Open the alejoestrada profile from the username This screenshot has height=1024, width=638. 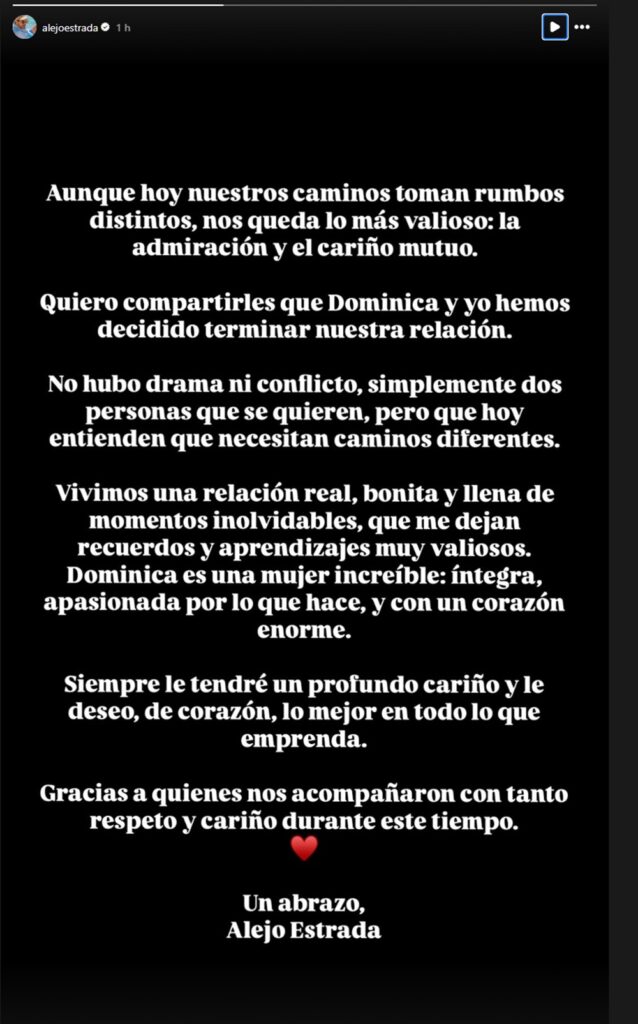(70, 27)
